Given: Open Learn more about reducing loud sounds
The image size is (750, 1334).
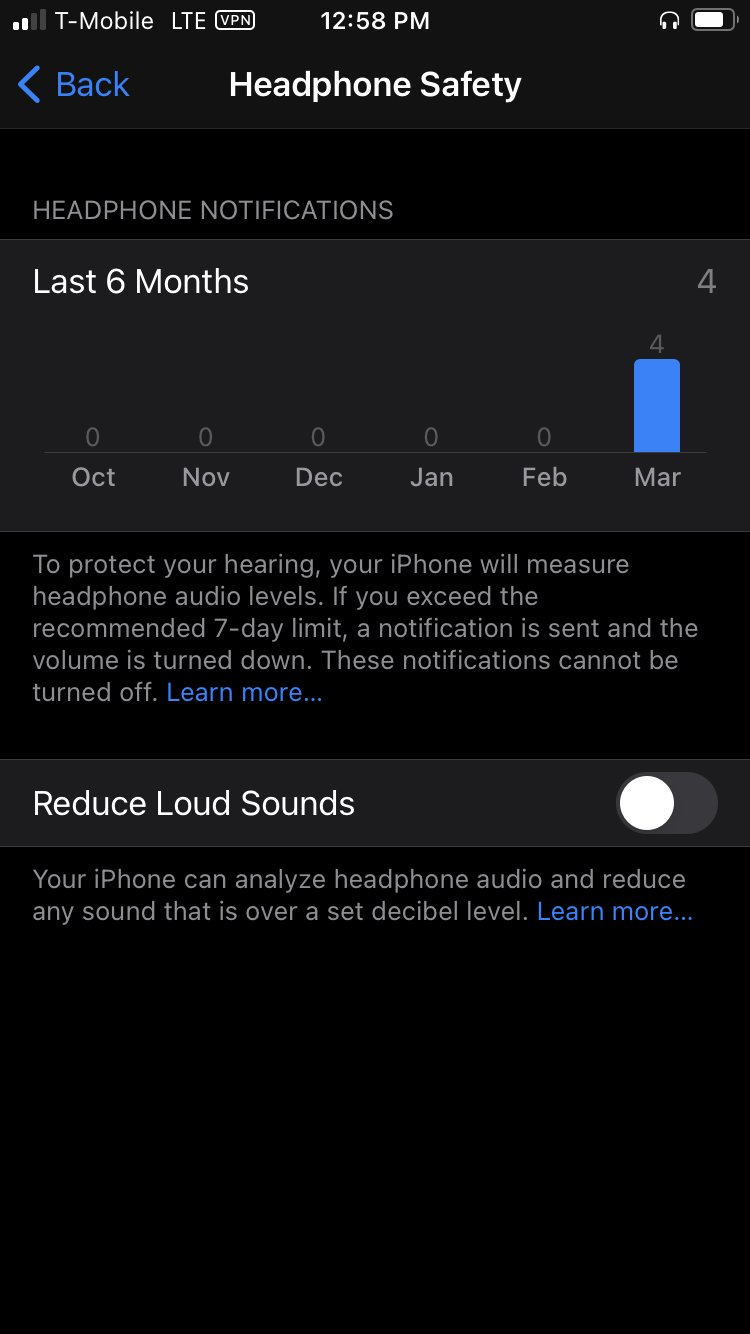Looking at the screenshot, I should click(614, 911).
